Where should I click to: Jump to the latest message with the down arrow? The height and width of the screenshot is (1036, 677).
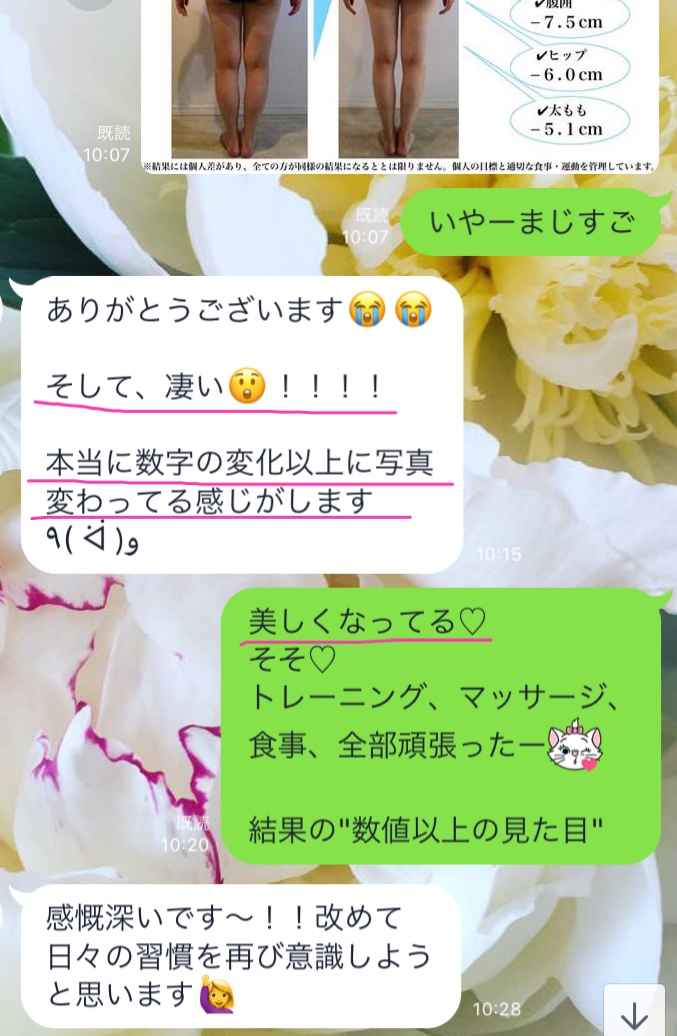(x=634, y=1012)
